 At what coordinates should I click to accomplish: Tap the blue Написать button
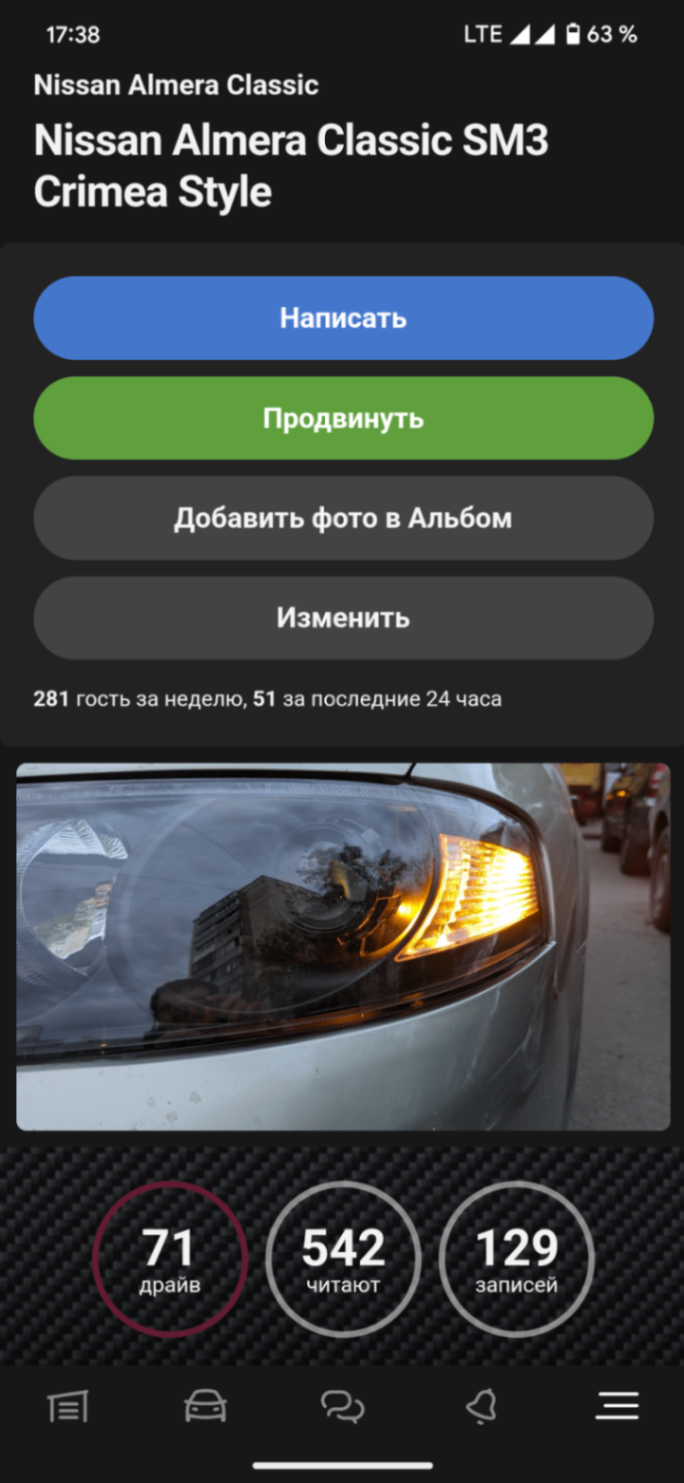click(x=343, y=318)
